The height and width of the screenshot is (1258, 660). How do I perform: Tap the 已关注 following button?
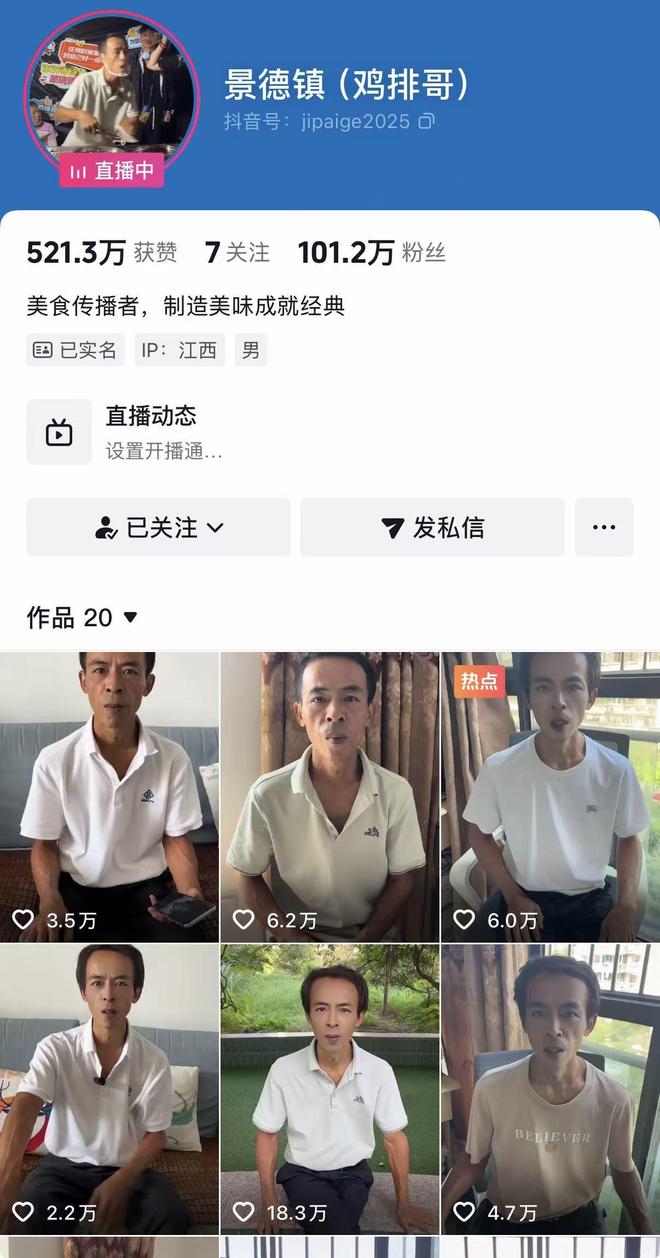click(x=158, y=527)
